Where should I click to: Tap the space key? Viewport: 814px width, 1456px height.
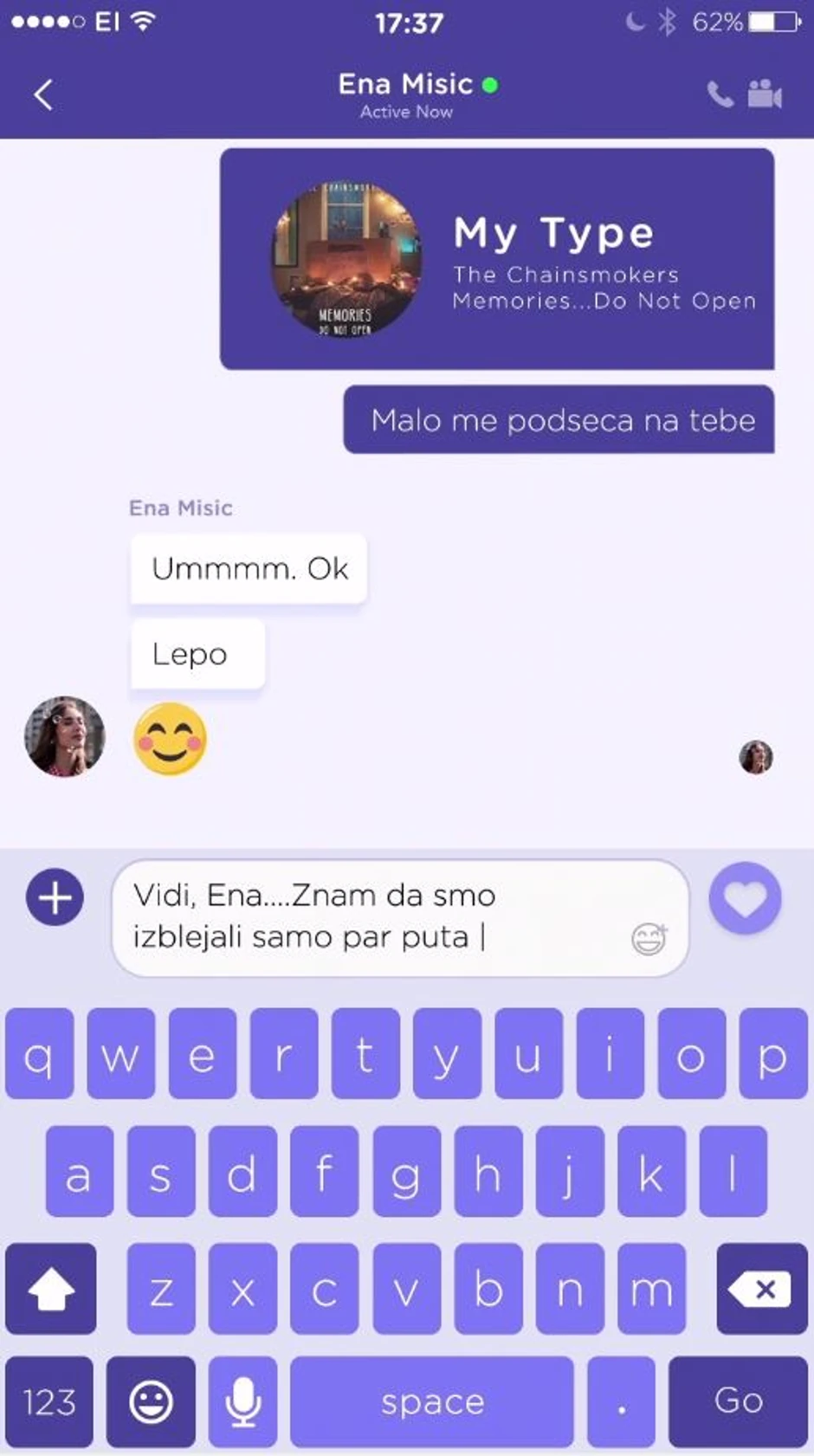pyautogui.click(x=432, y=1401)
